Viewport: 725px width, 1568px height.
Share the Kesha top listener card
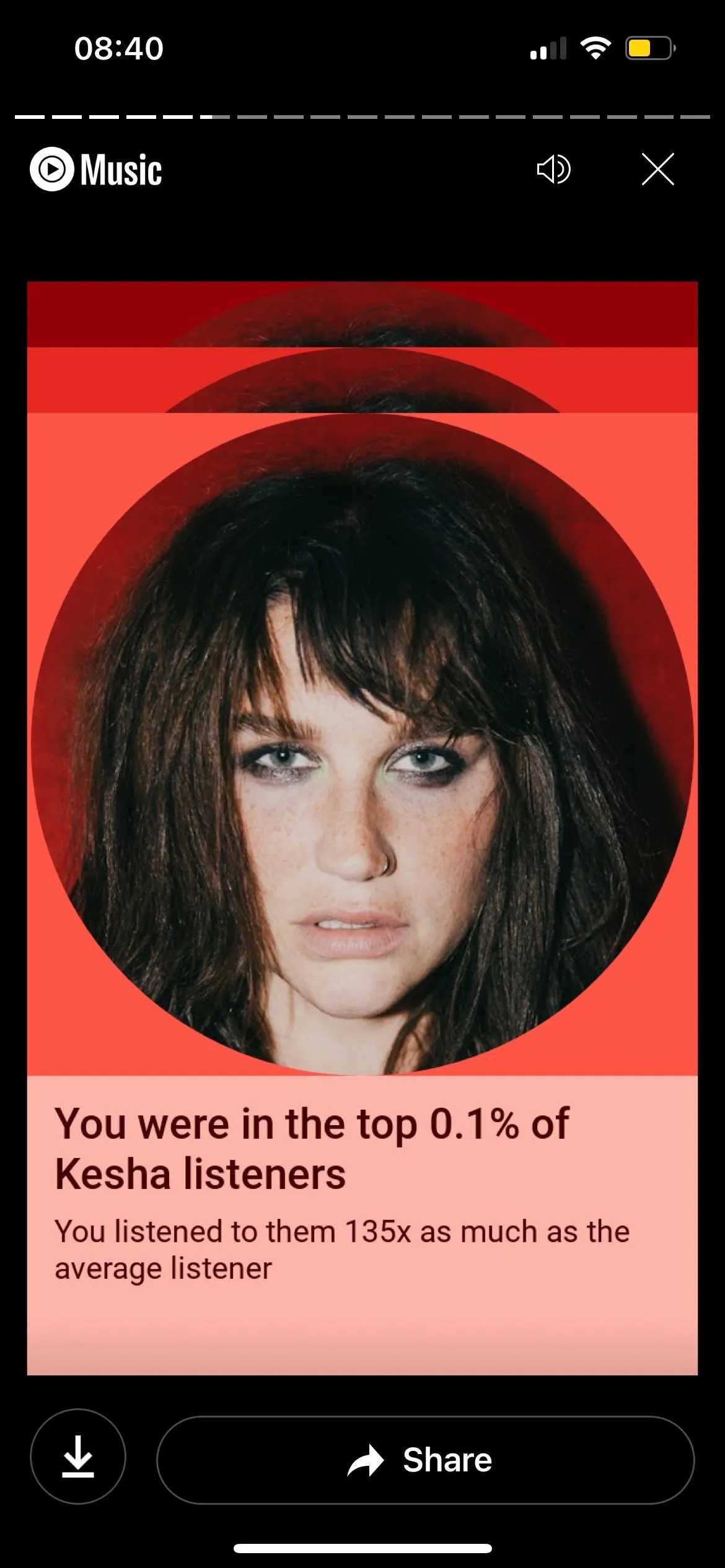[425, 1460]
